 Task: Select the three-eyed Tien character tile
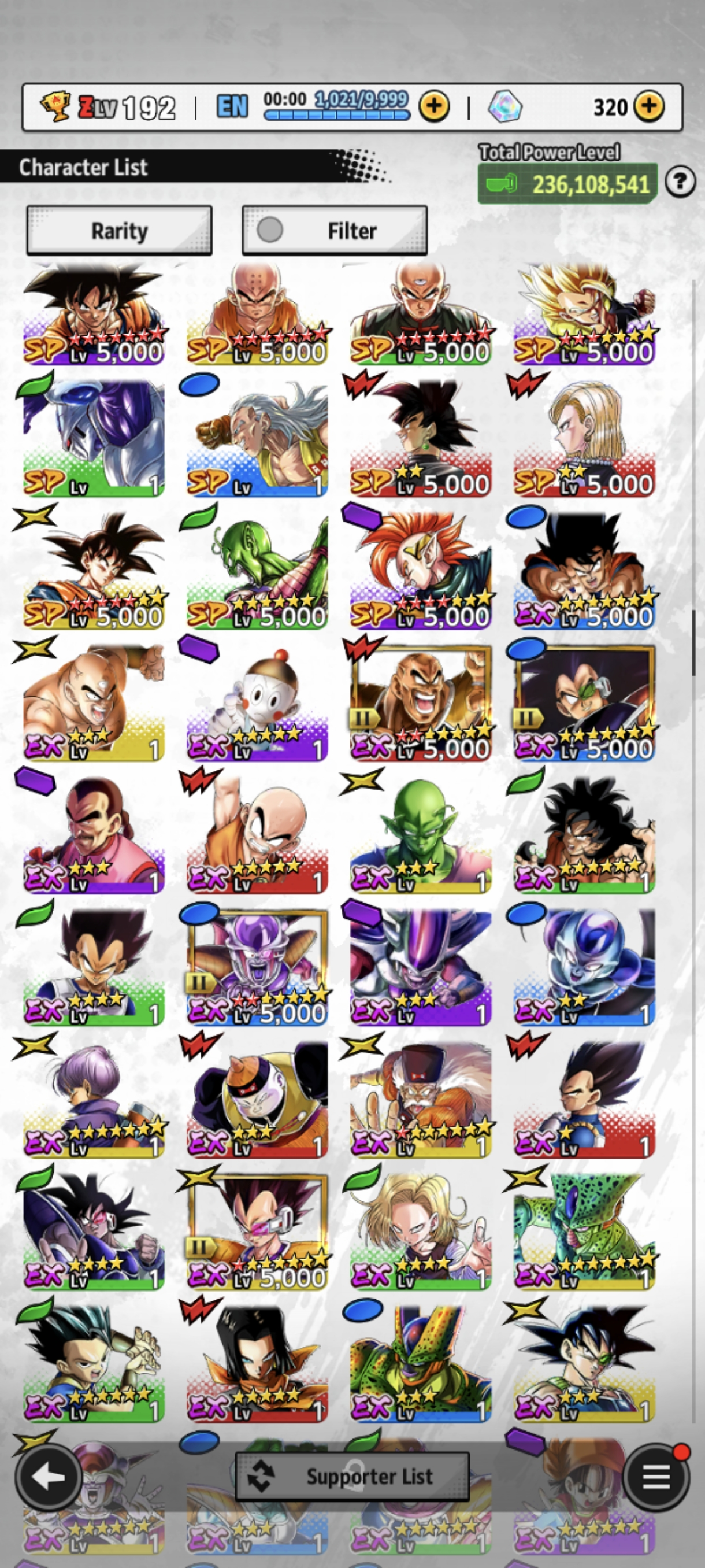[x=420, y=313]
